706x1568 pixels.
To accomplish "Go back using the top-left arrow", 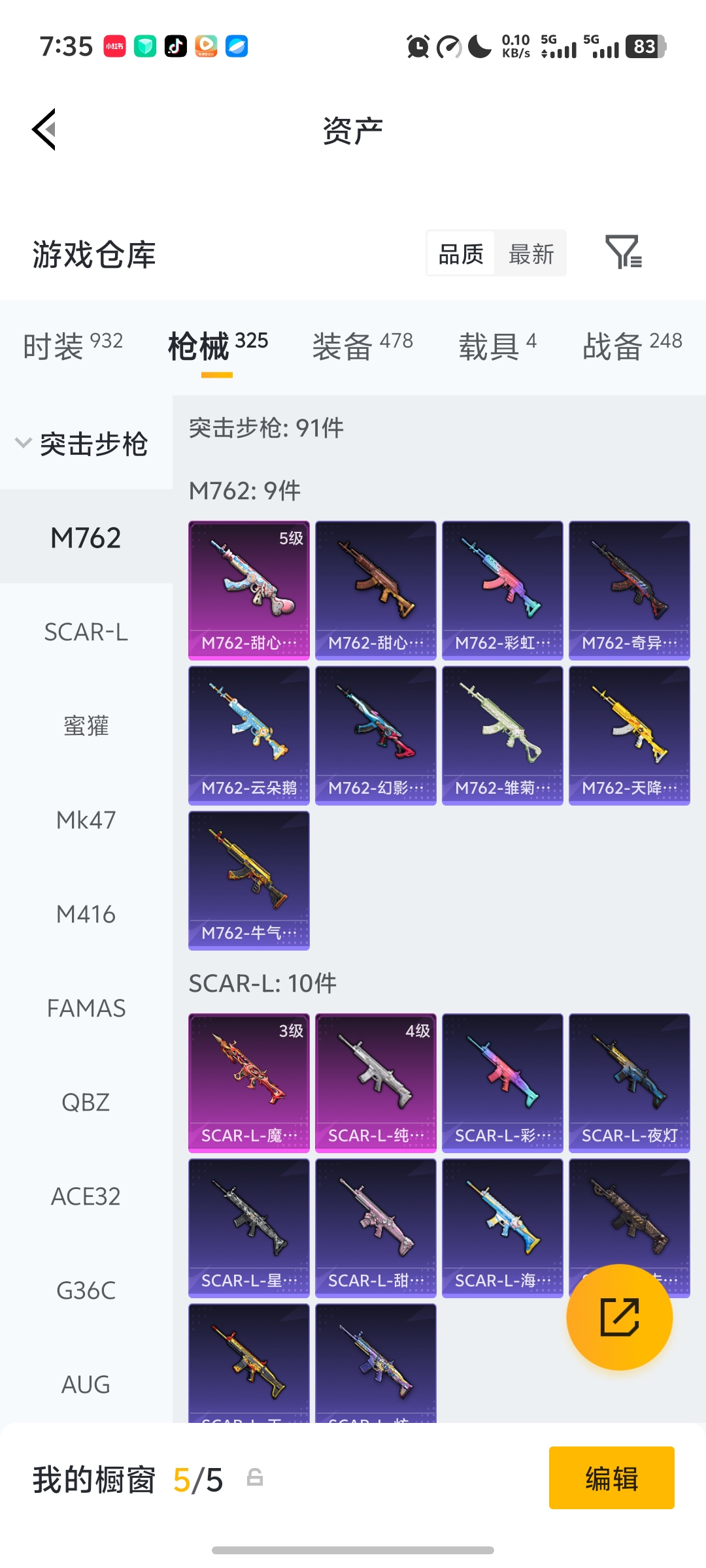I will pyautogui.click(x=44, y=129).
